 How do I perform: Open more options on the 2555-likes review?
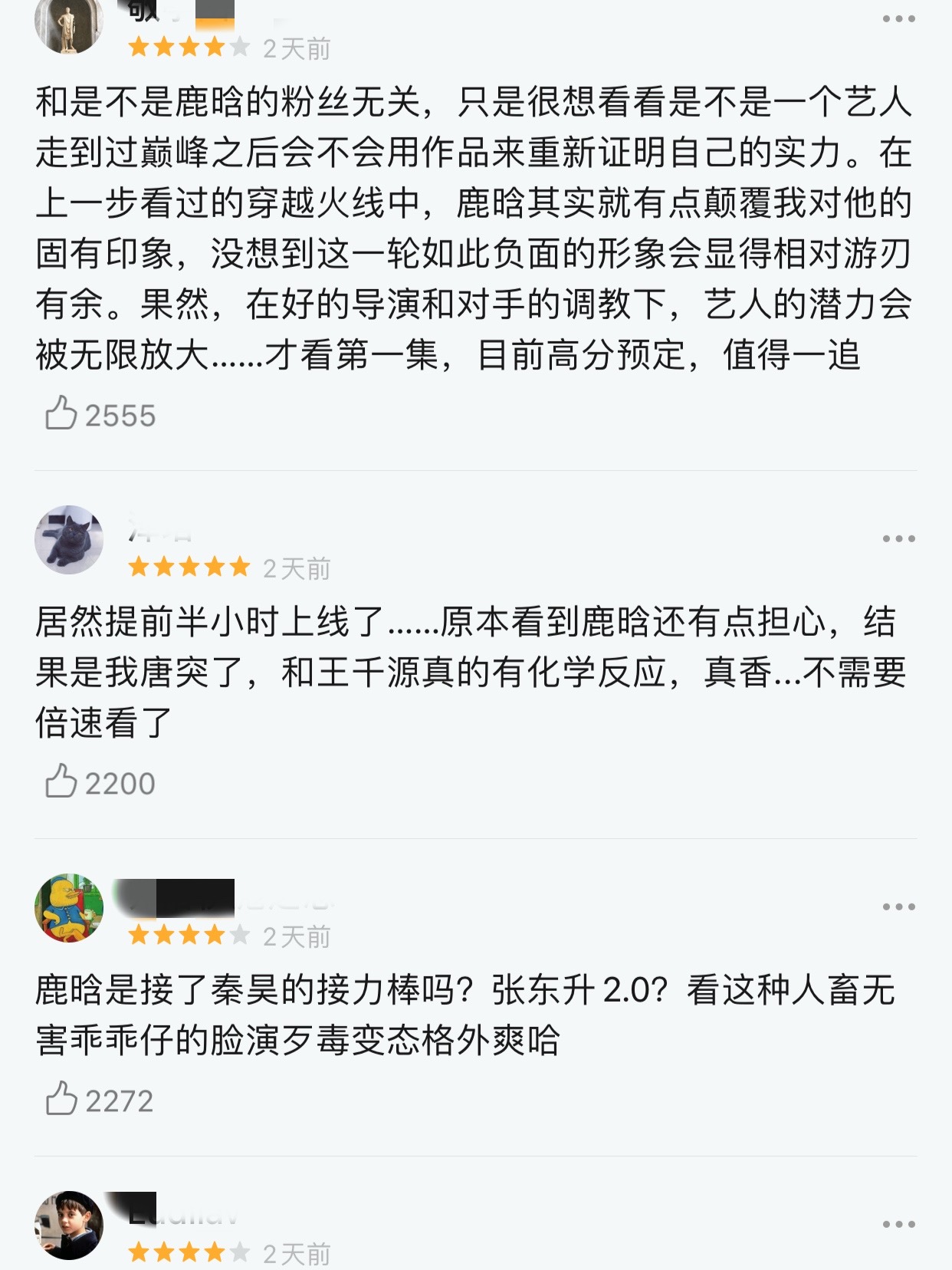(x=898, y=19)
